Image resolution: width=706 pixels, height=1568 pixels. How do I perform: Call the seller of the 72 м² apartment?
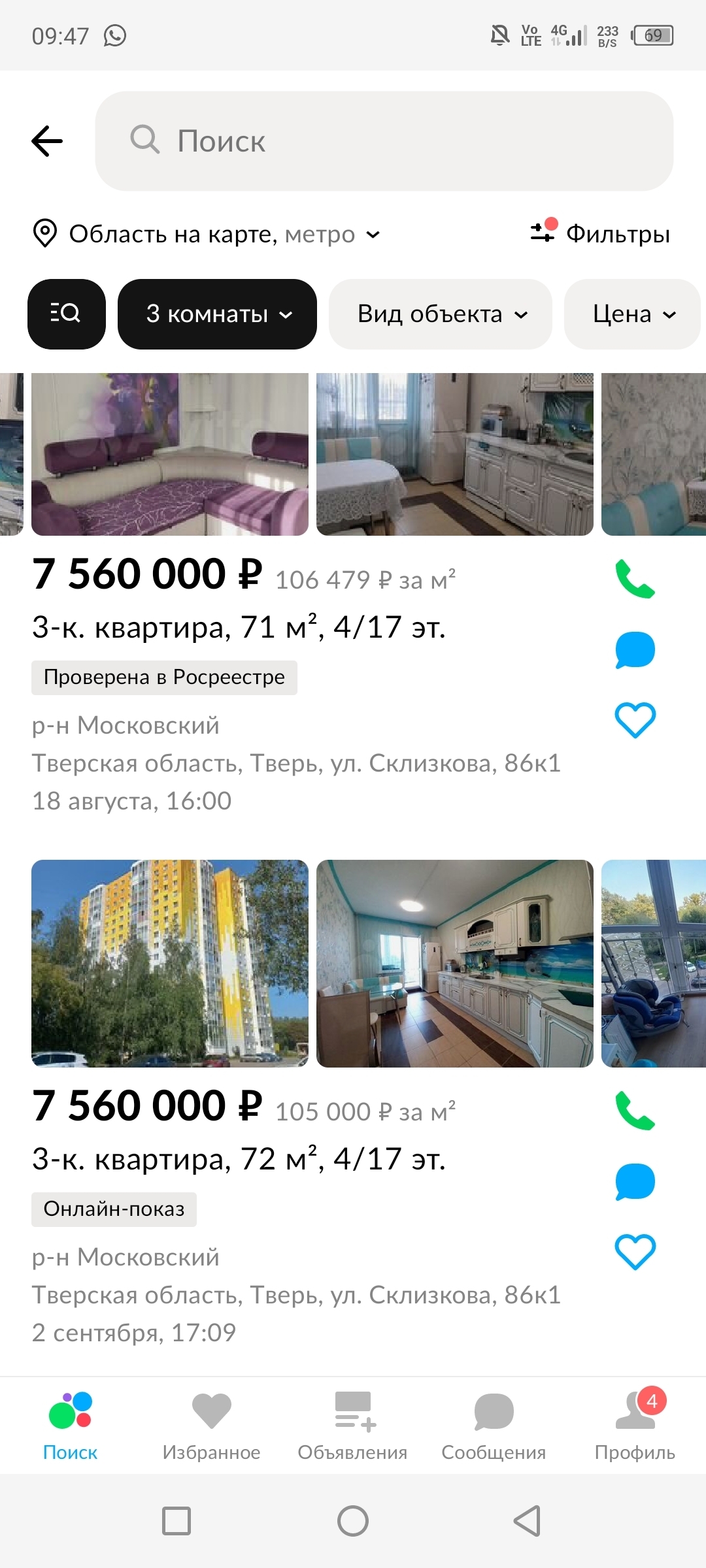point(635,1111)
